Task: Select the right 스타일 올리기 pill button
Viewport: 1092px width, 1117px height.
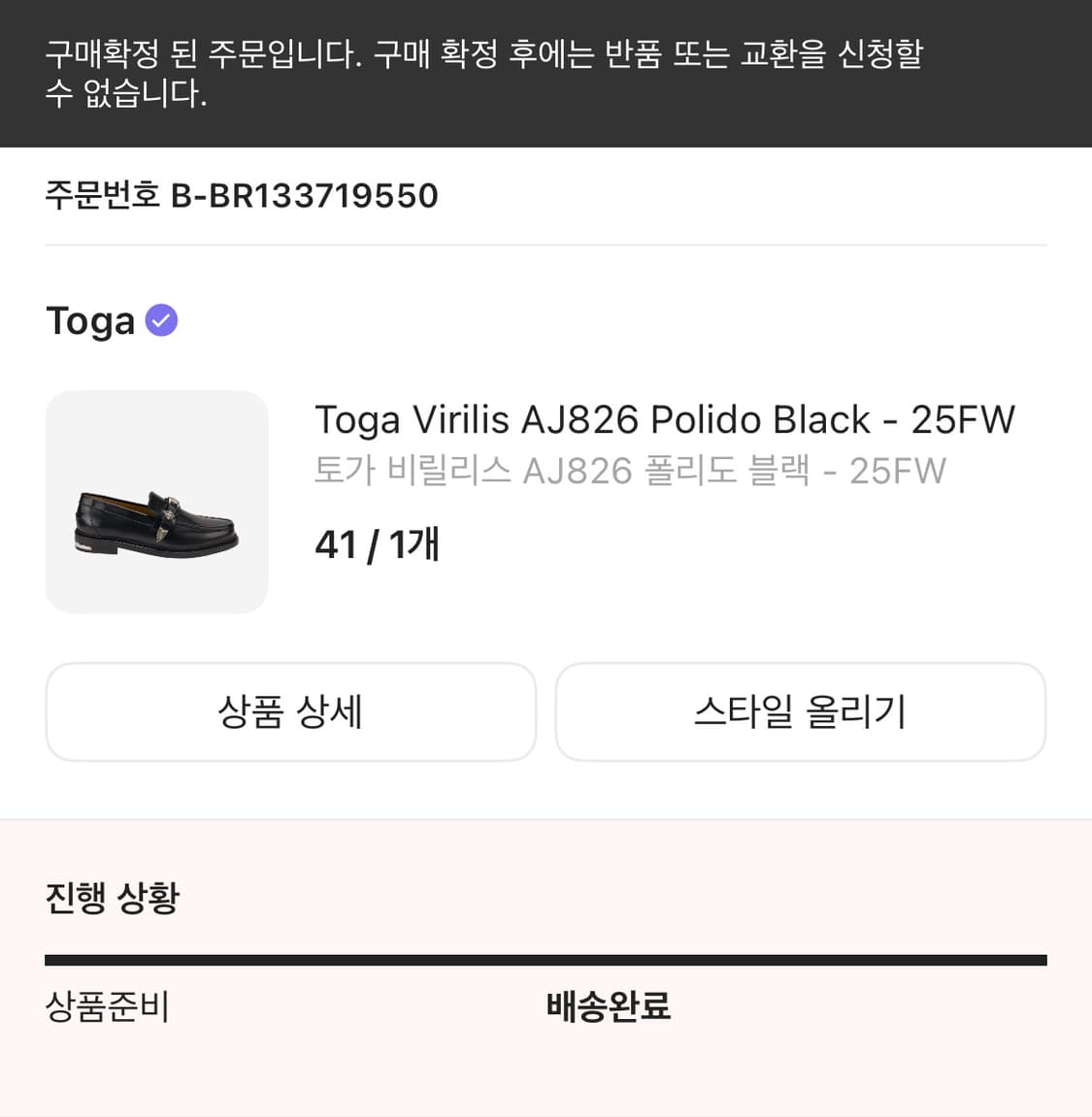Action: [x=800, y=711]
